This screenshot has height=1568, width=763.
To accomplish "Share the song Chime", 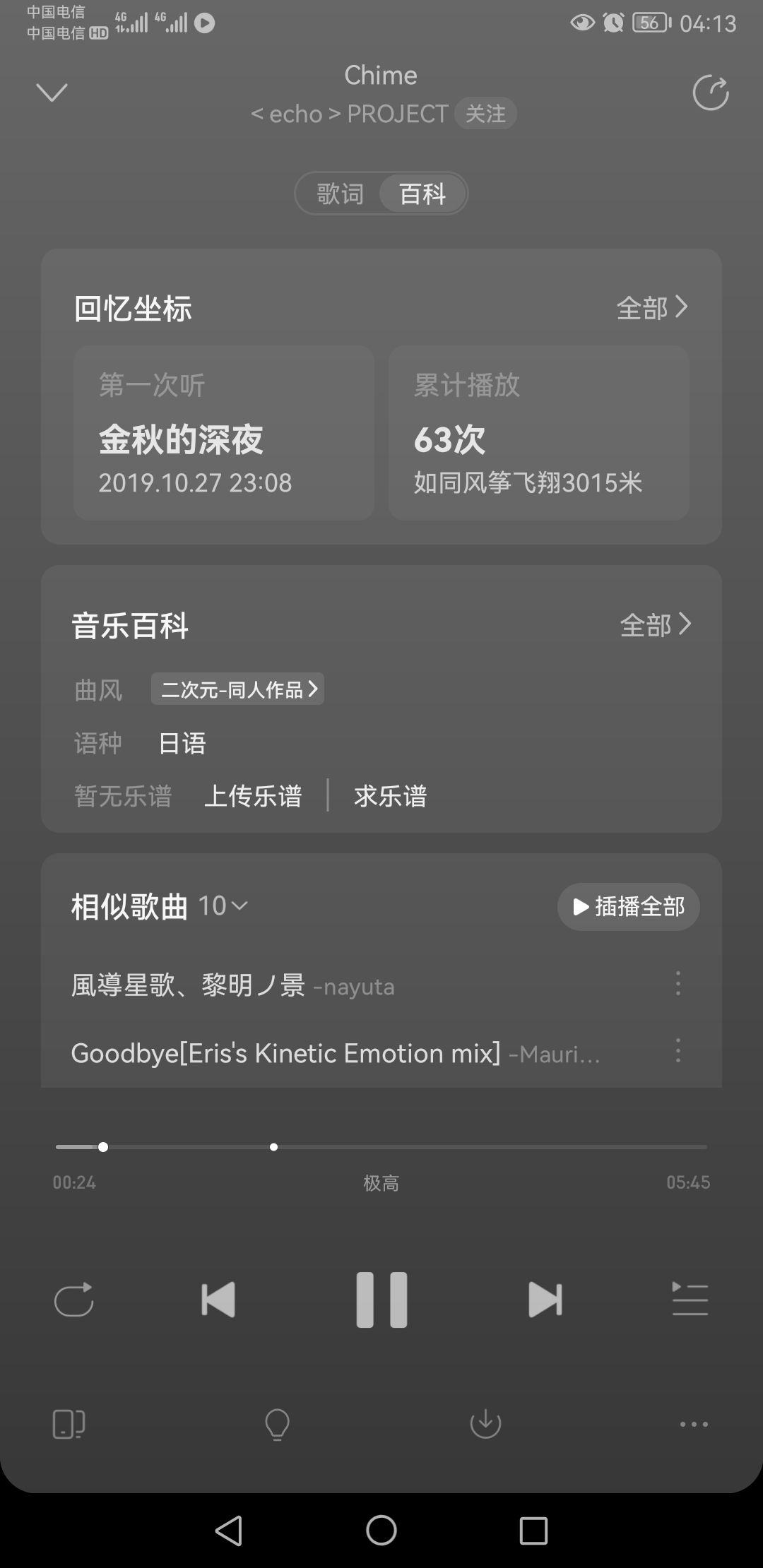I will point(710,93).
